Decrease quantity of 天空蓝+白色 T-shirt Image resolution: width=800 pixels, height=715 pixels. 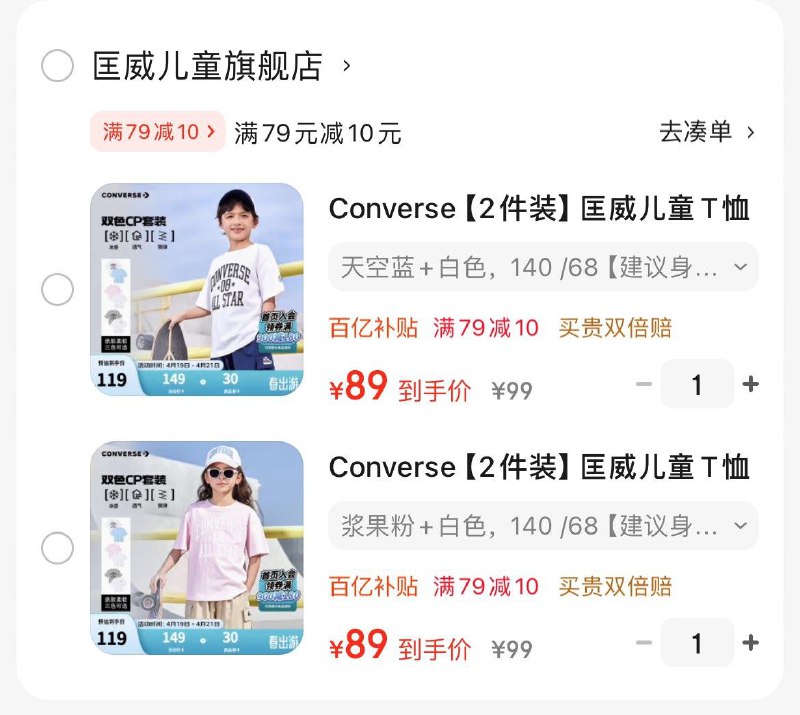click(644, 384)
